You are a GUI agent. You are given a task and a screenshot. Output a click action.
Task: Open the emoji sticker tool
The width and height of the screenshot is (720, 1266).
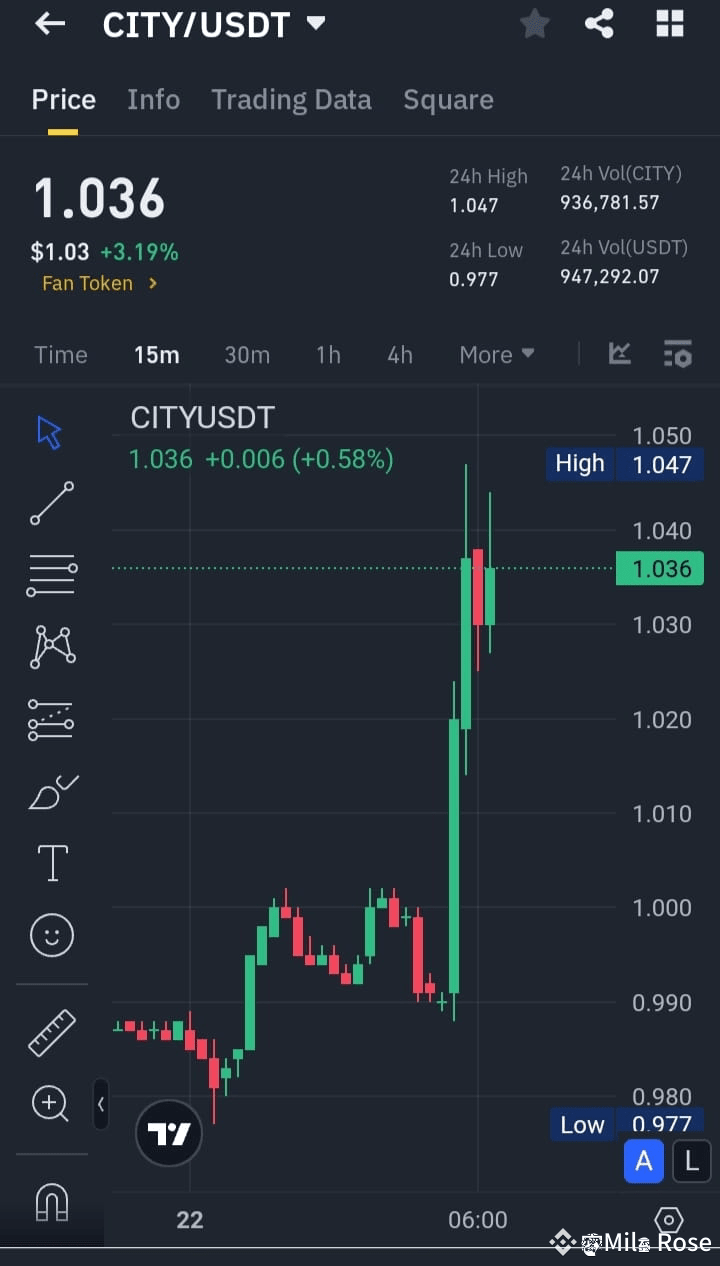click(x=51, y=935)
